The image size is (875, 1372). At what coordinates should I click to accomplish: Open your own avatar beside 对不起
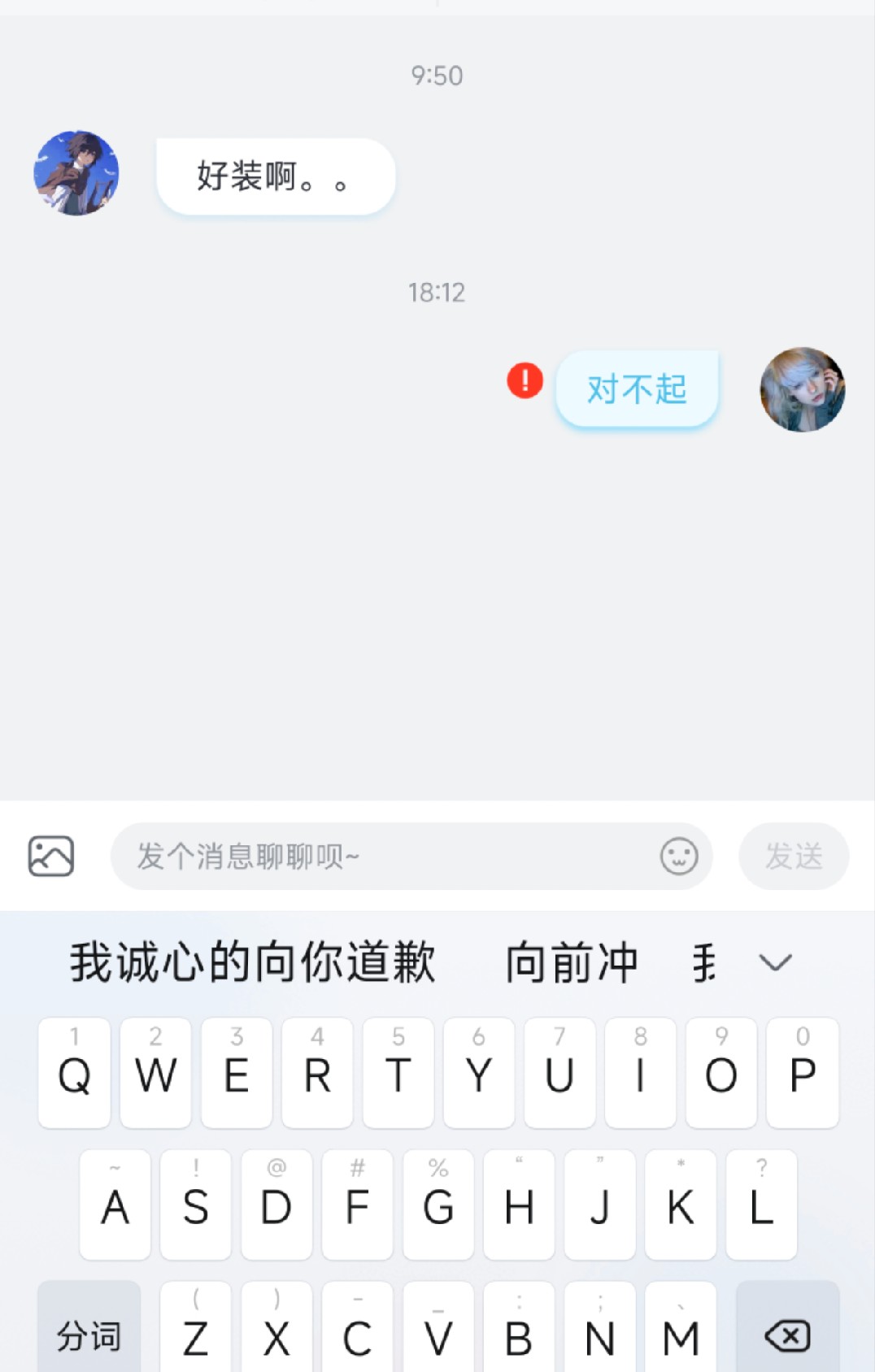803,389
